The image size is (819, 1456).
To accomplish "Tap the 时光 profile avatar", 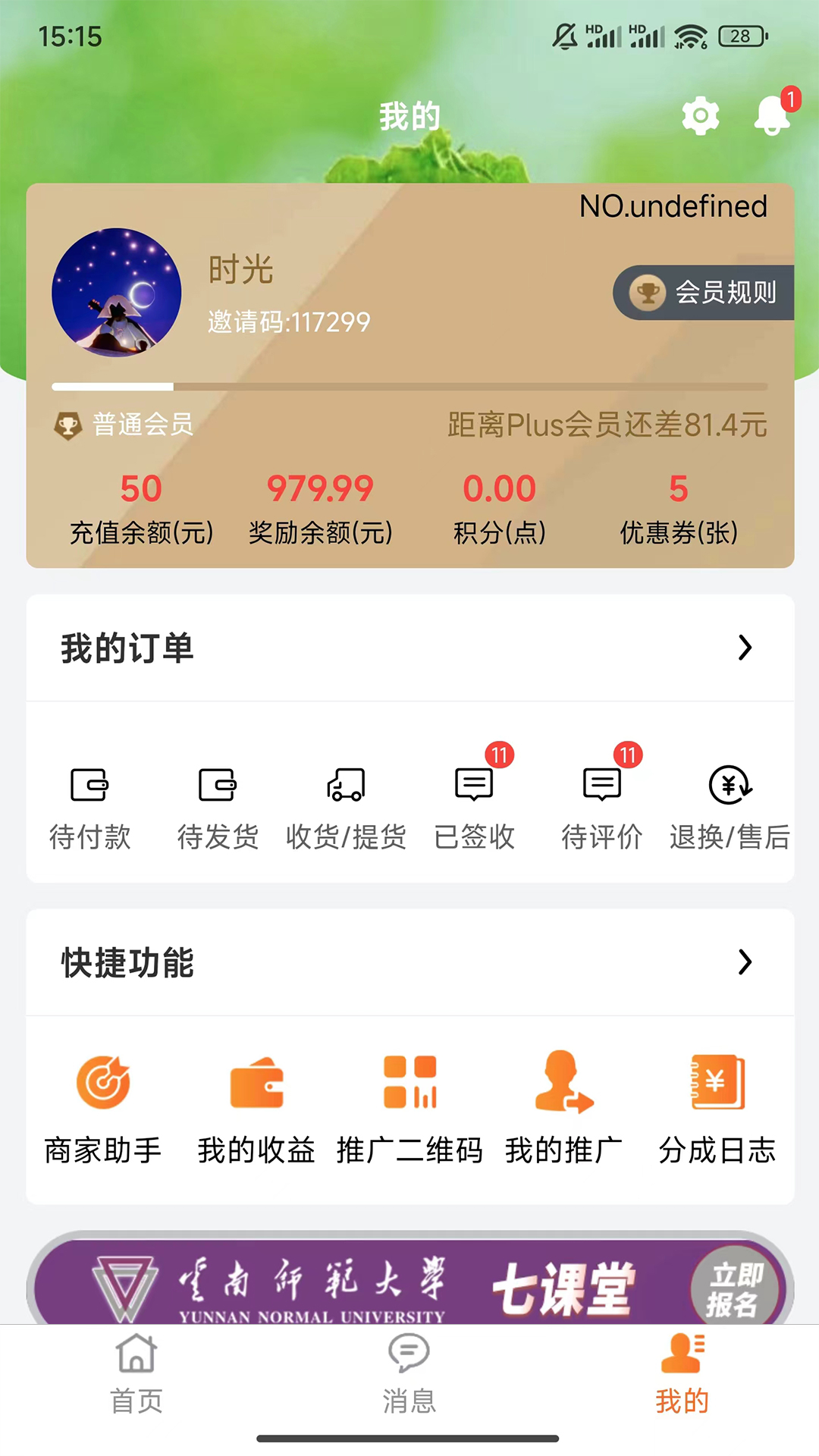I will pyautogui.click(x=117, y=293).
